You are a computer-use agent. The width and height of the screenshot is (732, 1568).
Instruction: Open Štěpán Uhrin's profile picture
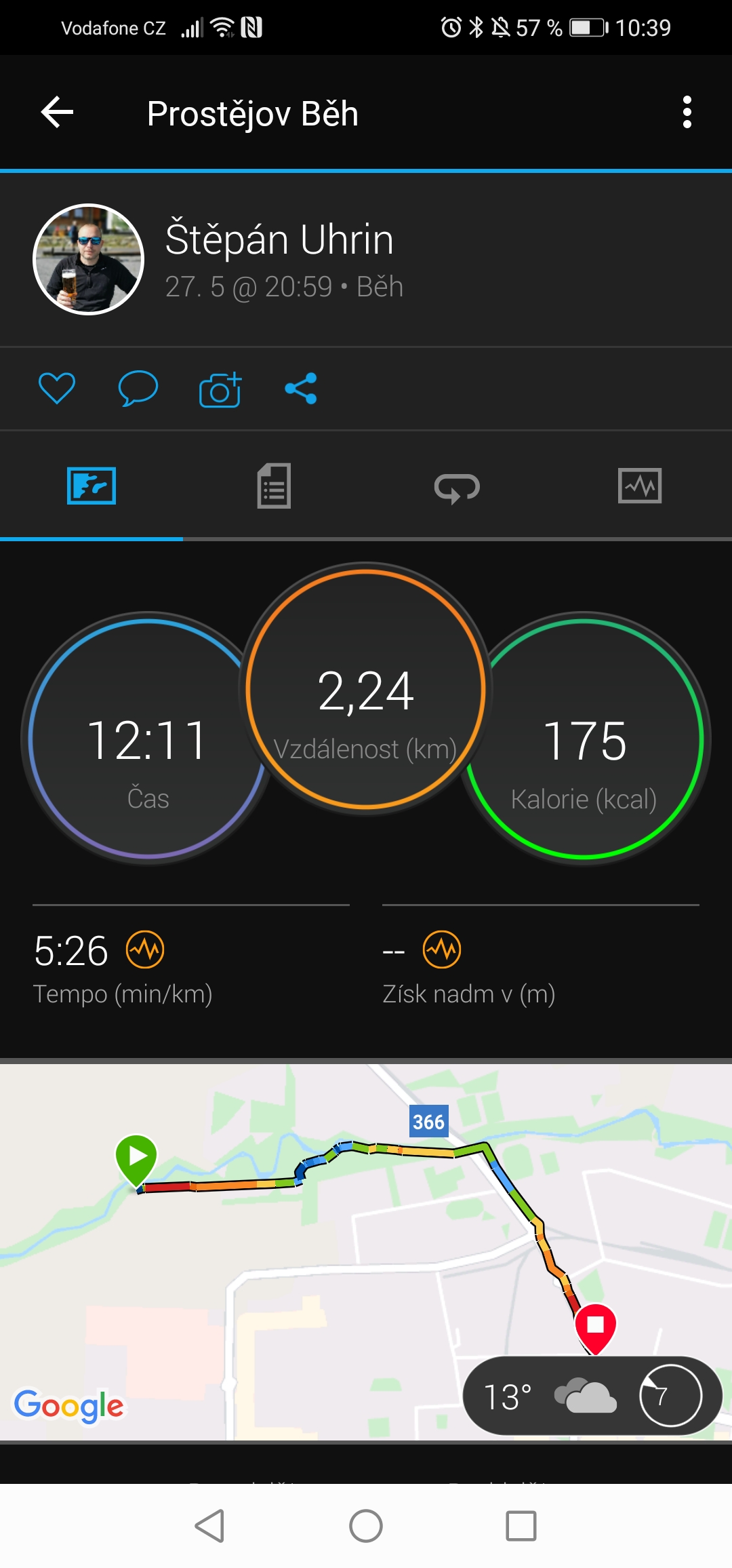pos(89,259)
